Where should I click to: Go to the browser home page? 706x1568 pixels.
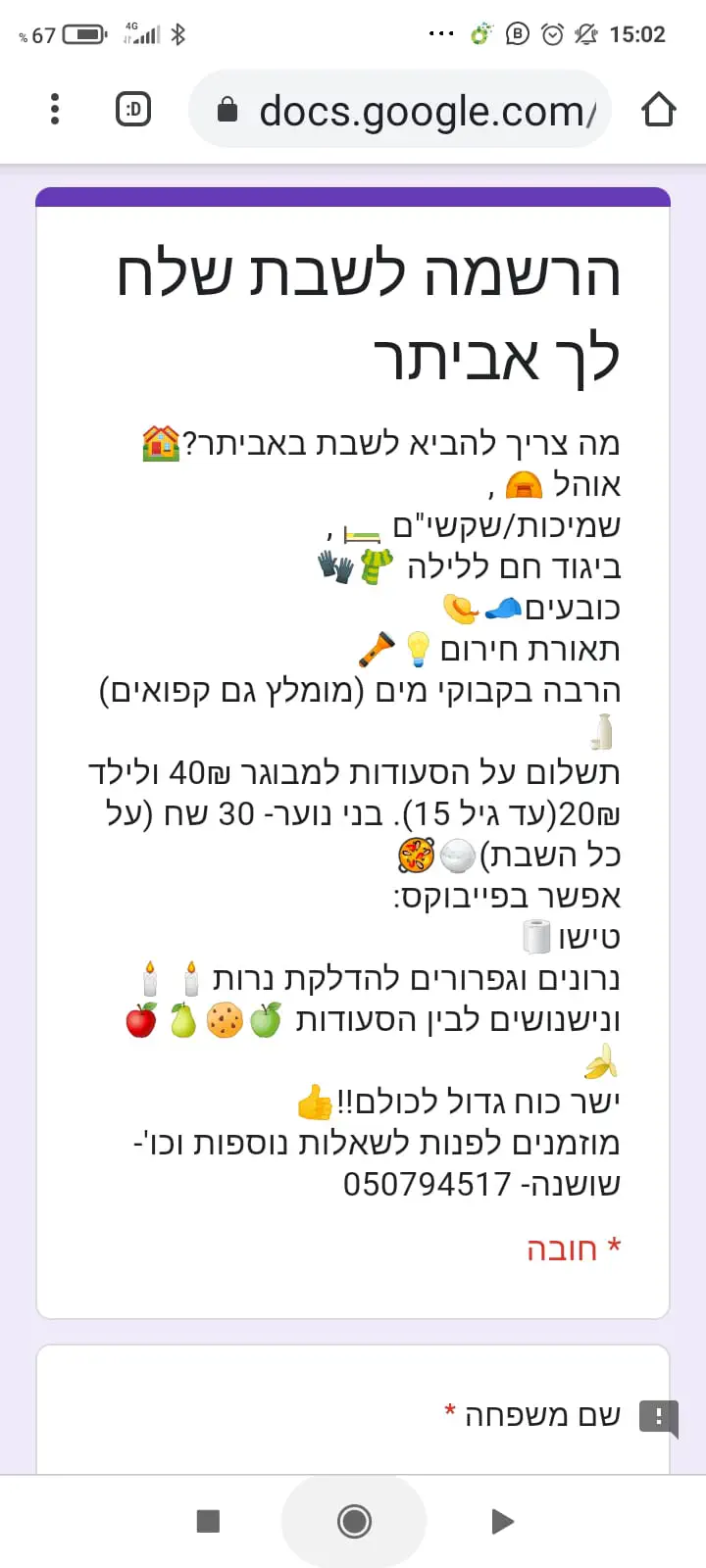coord(659,109)
